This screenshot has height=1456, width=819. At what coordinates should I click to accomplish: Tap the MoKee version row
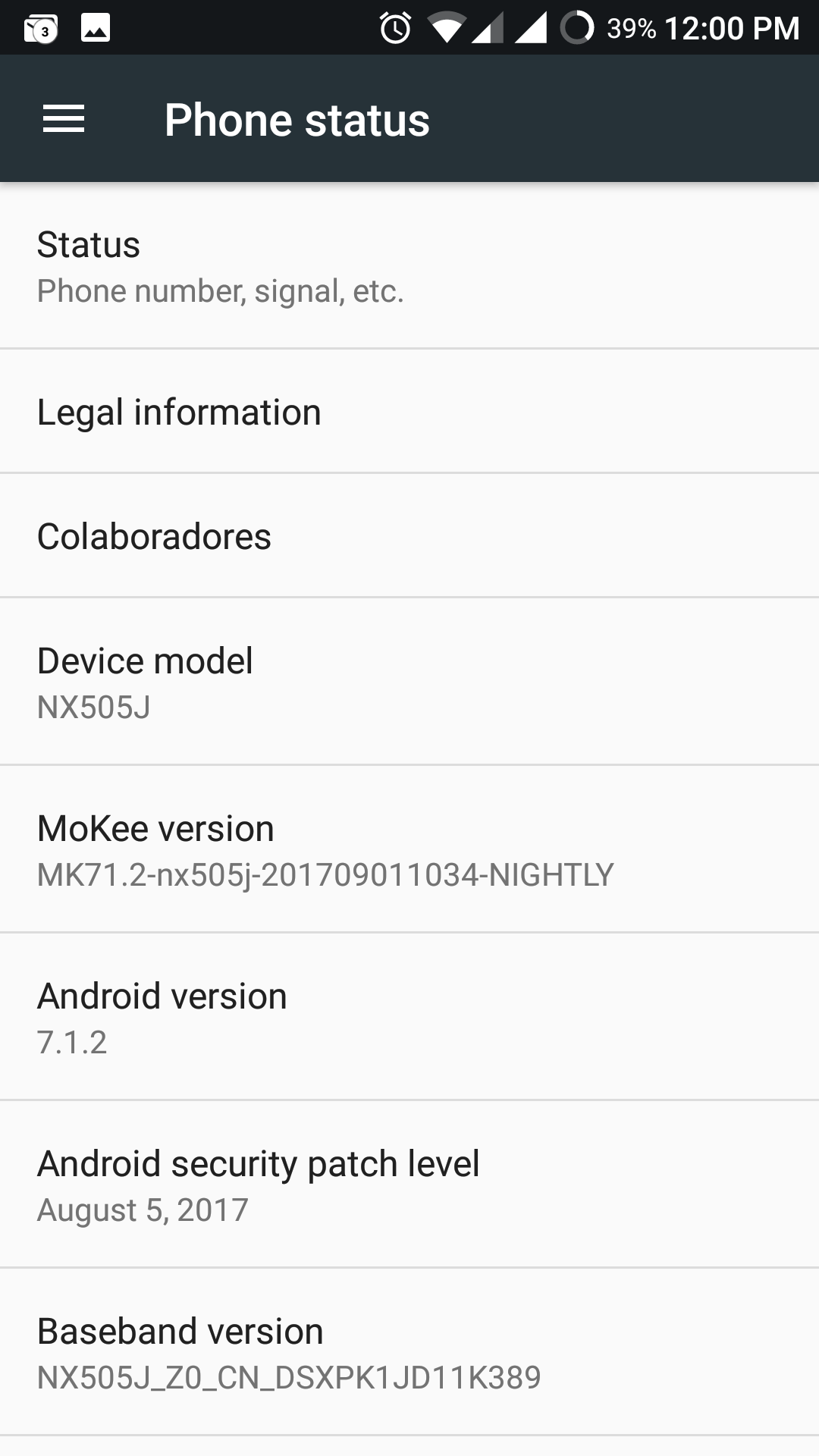[409, 849]
